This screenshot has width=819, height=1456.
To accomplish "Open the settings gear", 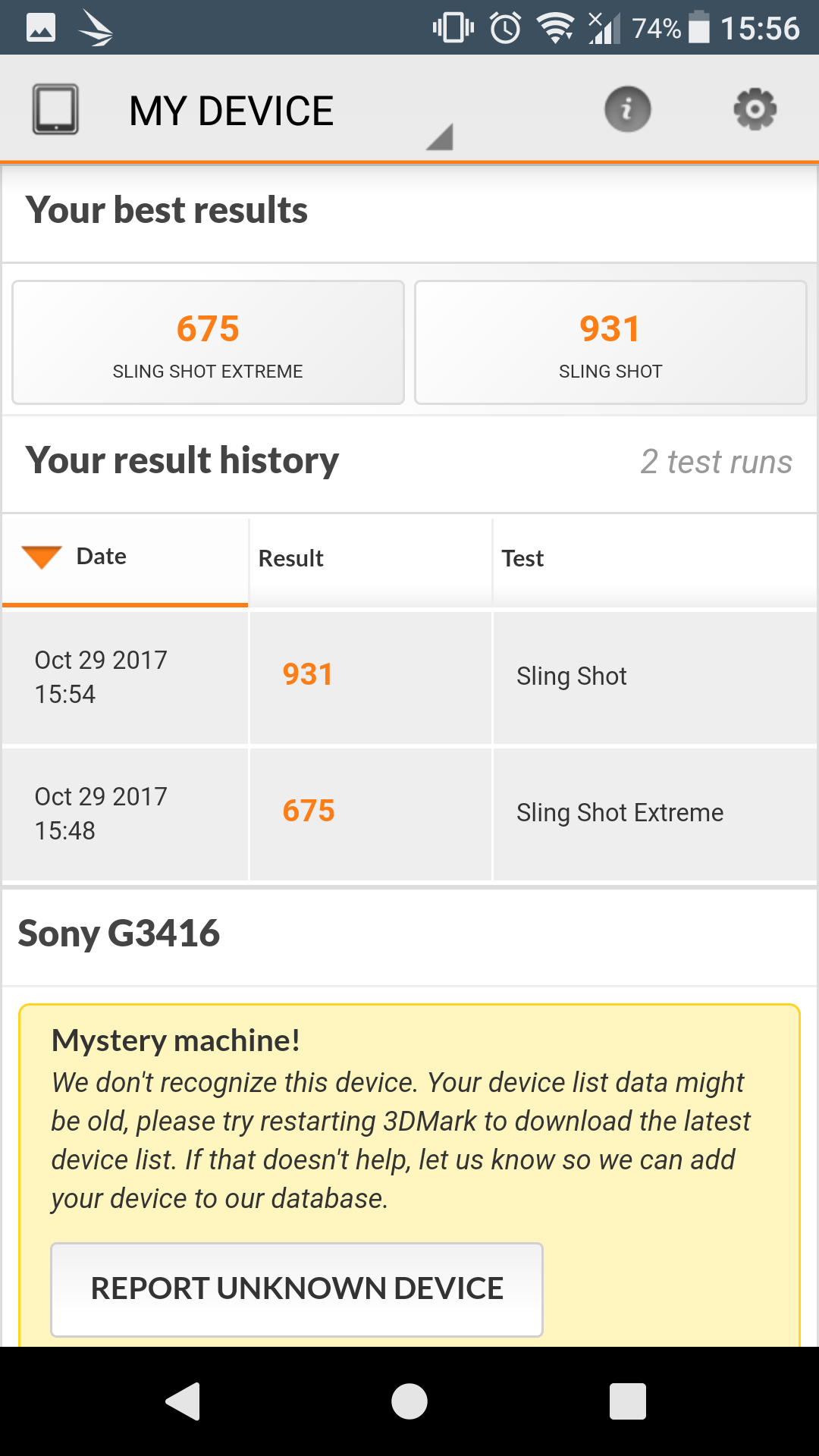I will pyautogui.click(x=755, y=110).
